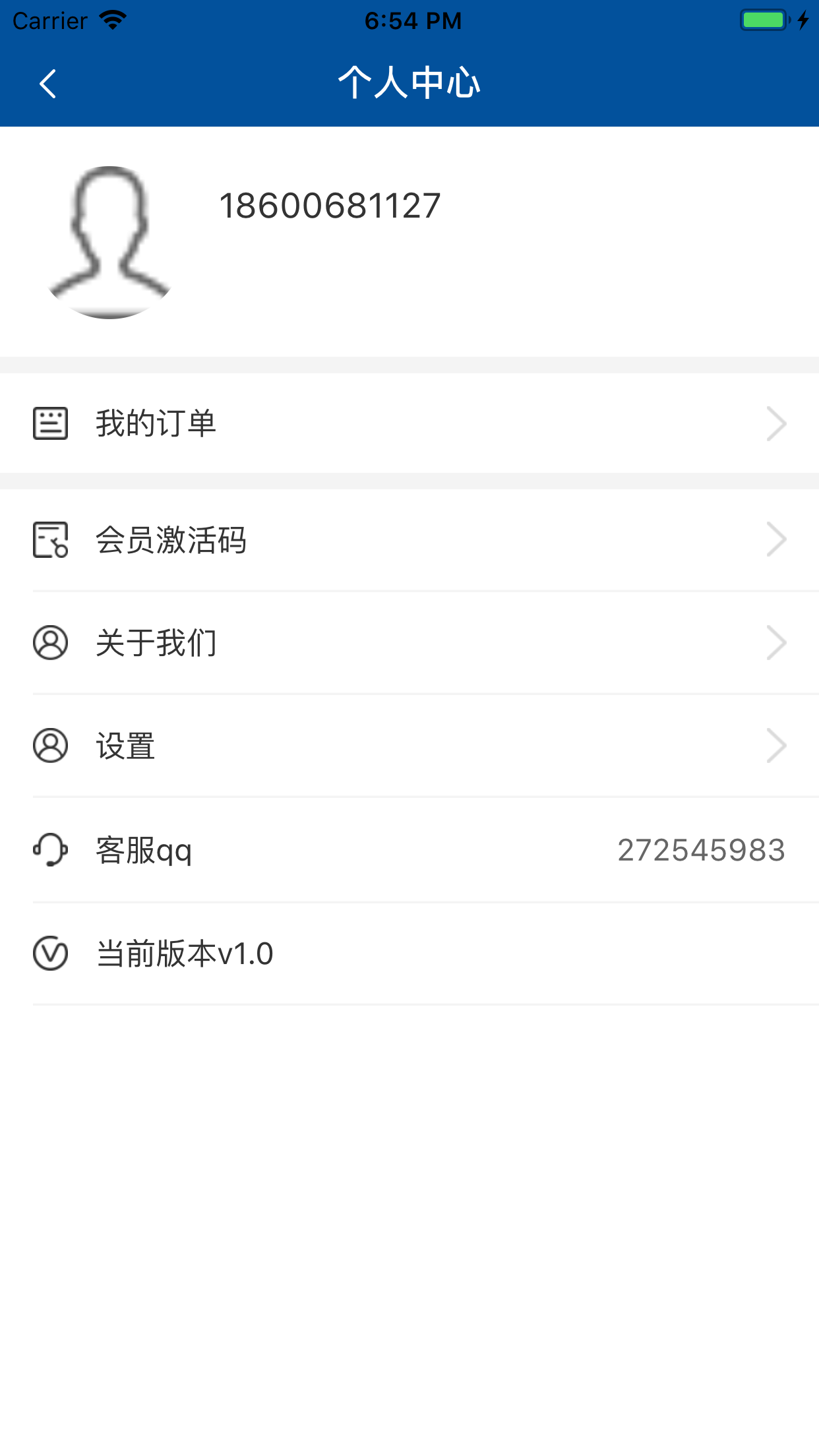
Task: Expand the 我的订单 row chevron
Action: (x=777, y=423)
